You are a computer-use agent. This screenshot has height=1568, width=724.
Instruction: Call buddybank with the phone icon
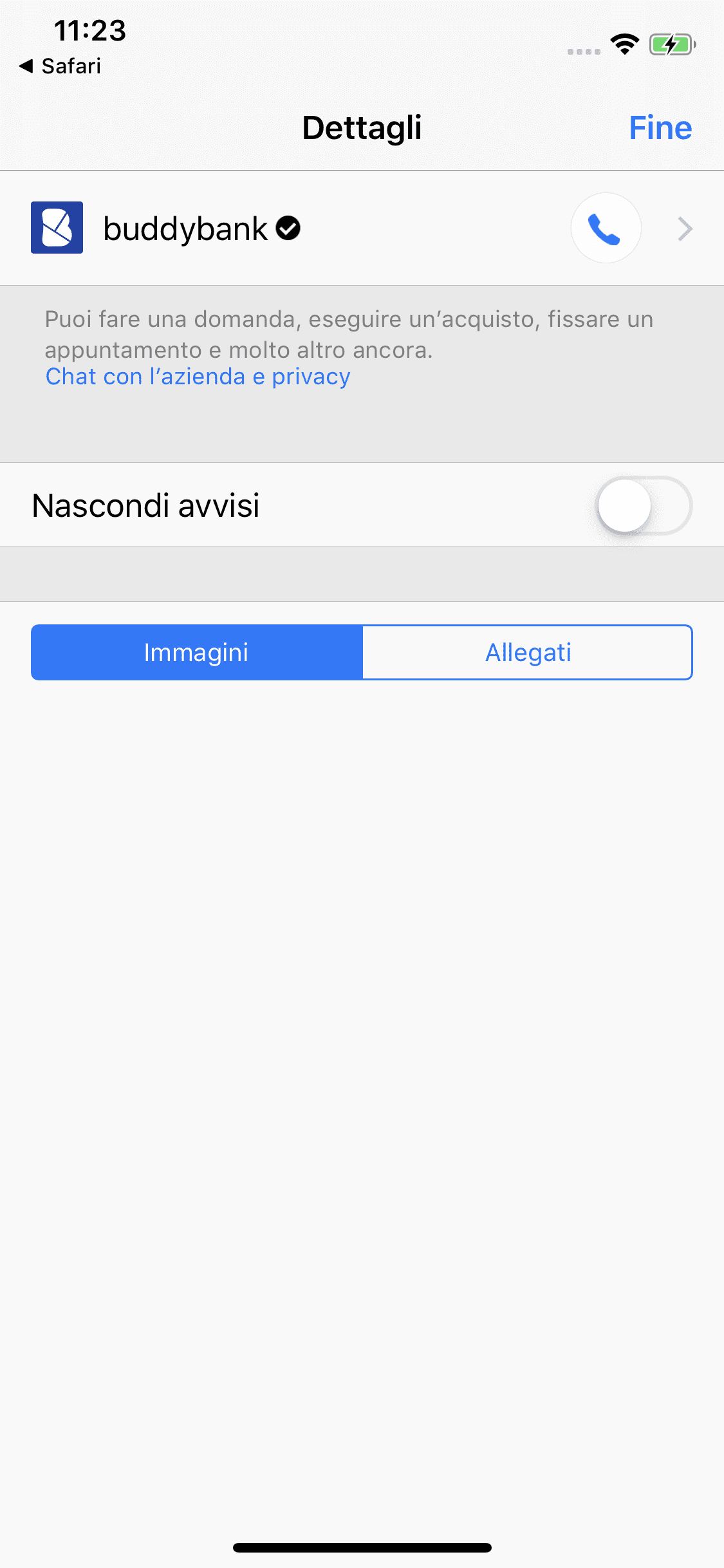(606, 229)
